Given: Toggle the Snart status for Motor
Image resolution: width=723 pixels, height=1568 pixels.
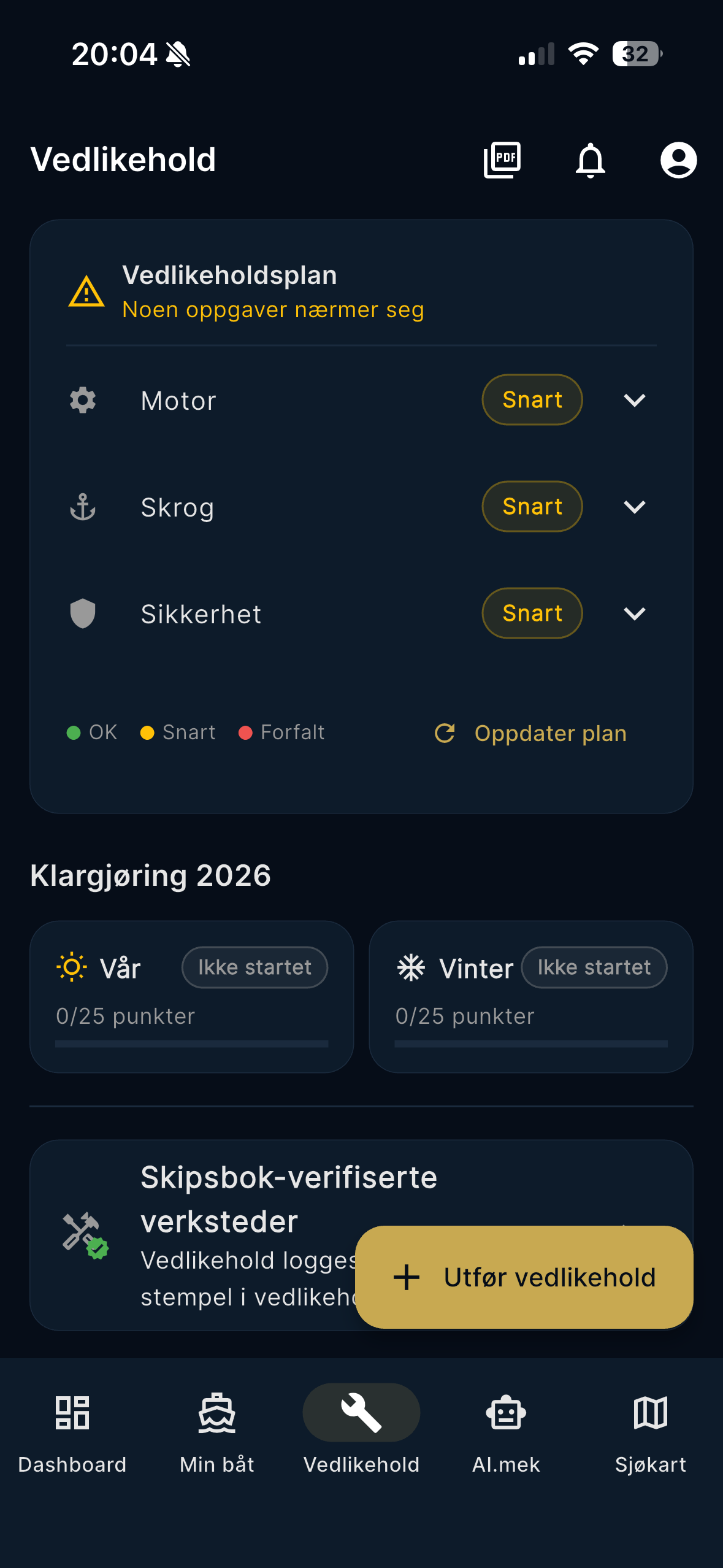Looking at the screenshot, I should pos(531,399).
